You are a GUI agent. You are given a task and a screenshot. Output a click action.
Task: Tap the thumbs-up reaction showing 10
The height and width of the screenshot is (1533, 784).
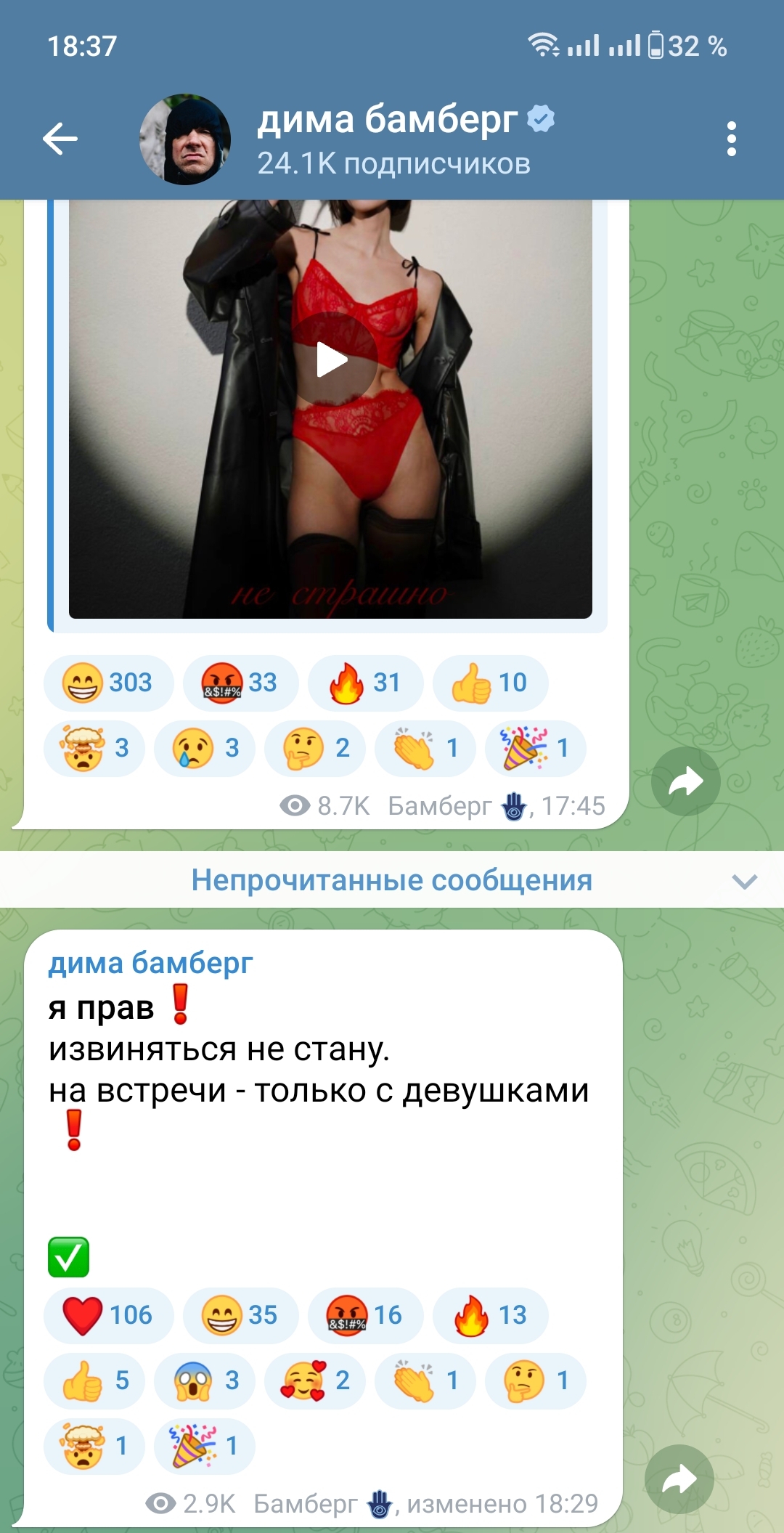(491, 683)
